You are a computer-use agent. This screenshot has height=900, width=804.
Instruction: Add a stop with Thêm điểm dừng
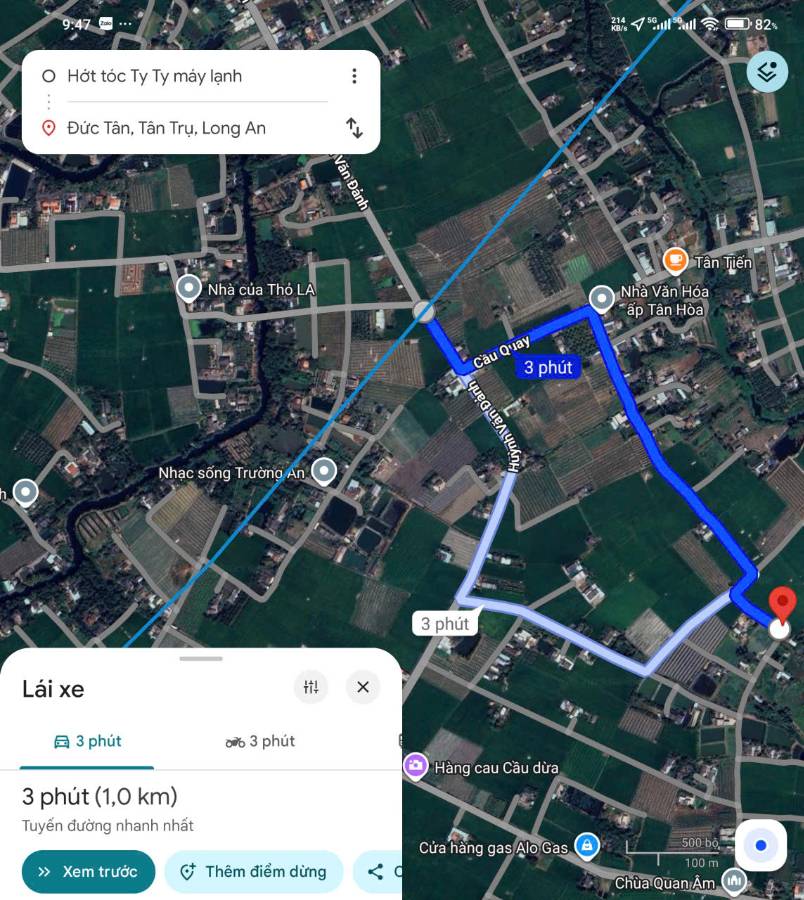253,872
